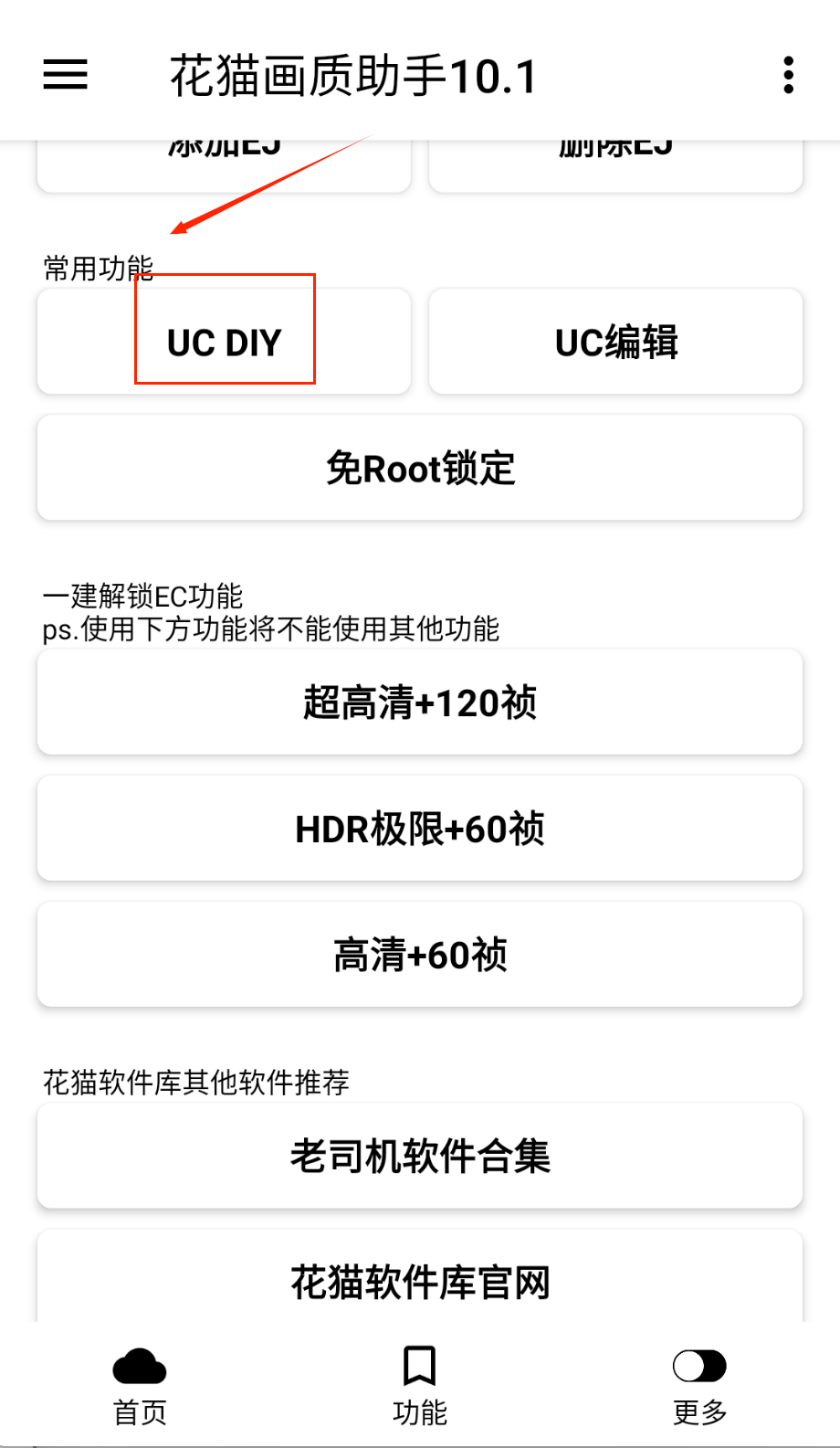
Task: Open the hamburger drawer menu
Action: (66, 75)
